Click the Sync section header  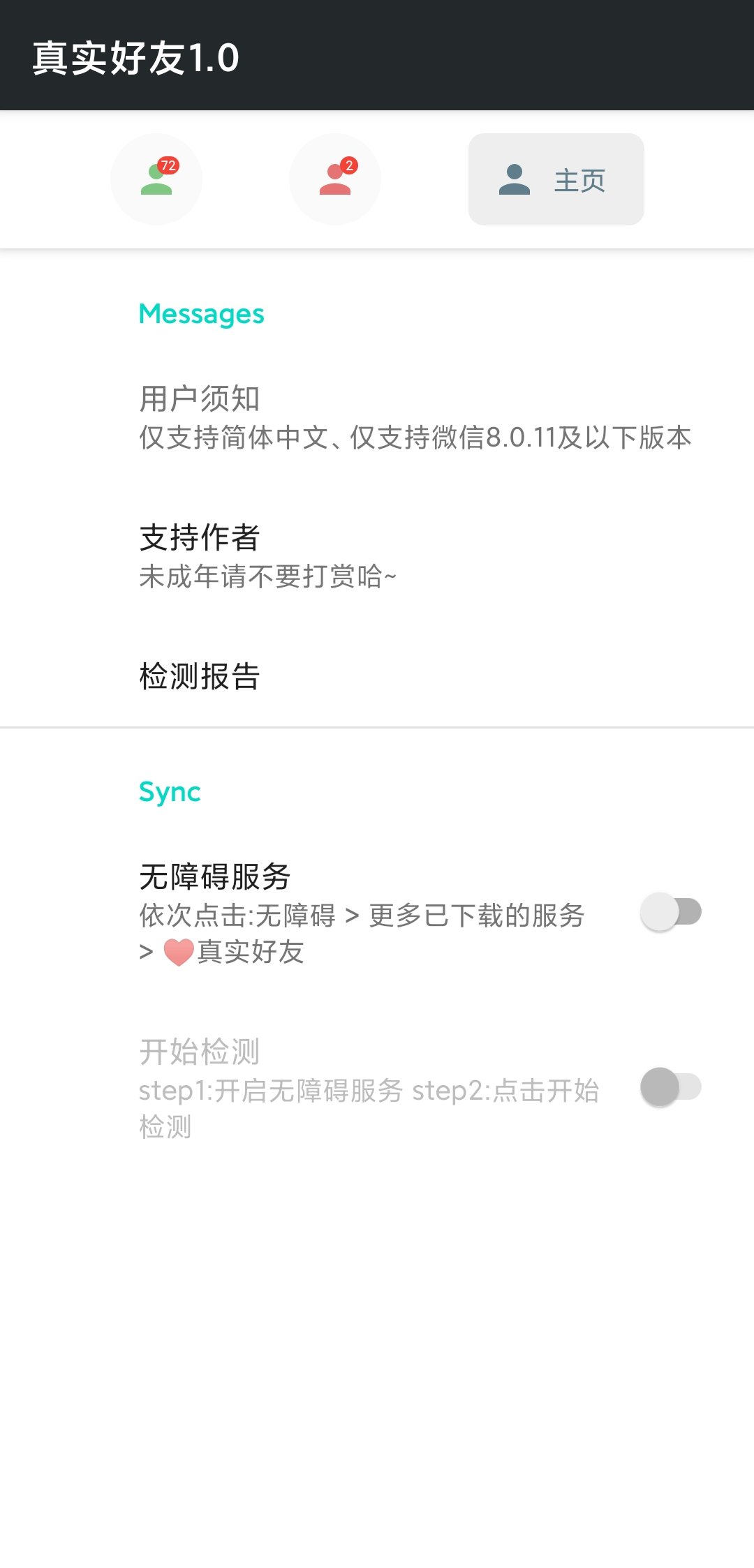(170, 791)
